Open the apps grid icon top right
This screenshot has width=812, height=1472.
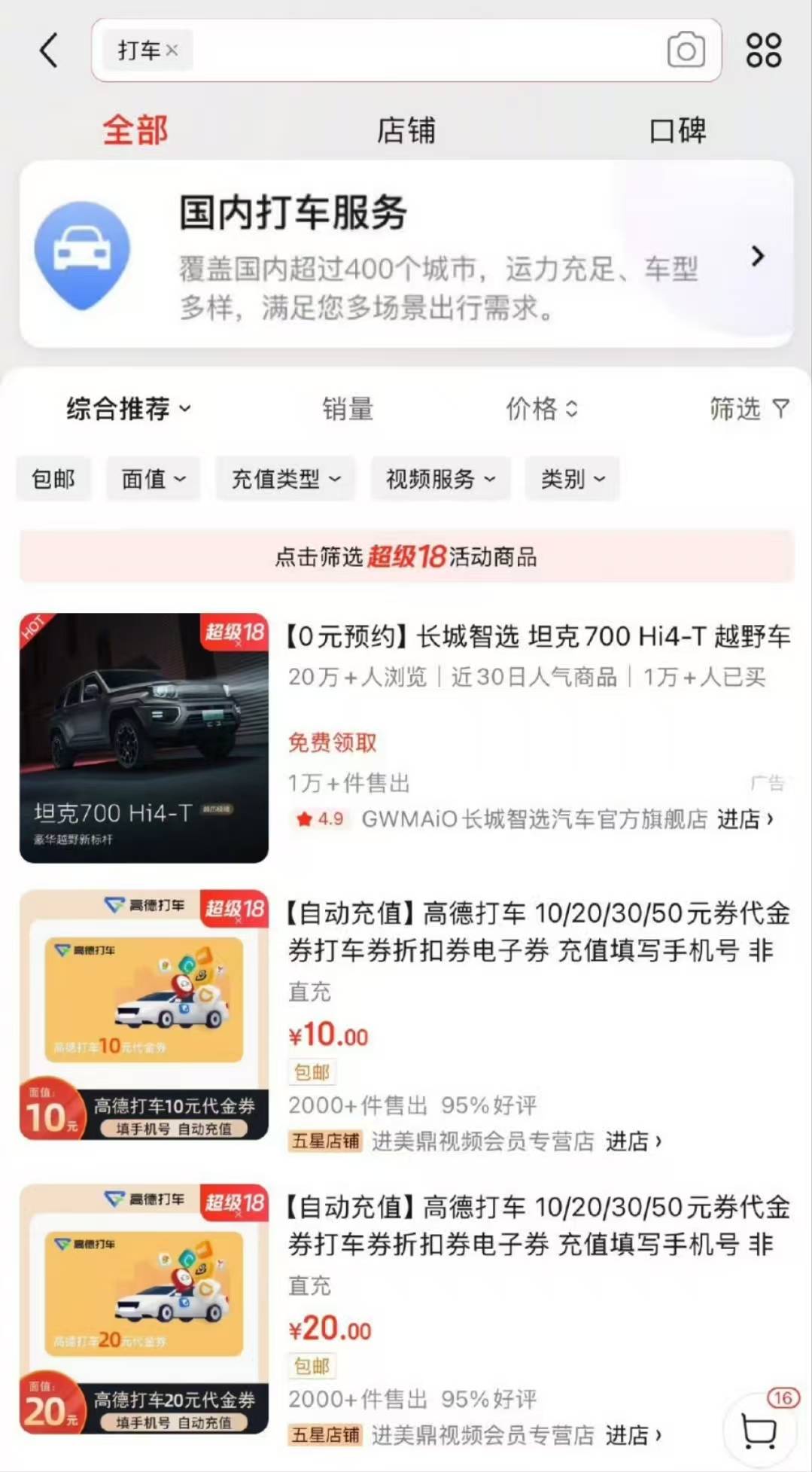point(762,50)
